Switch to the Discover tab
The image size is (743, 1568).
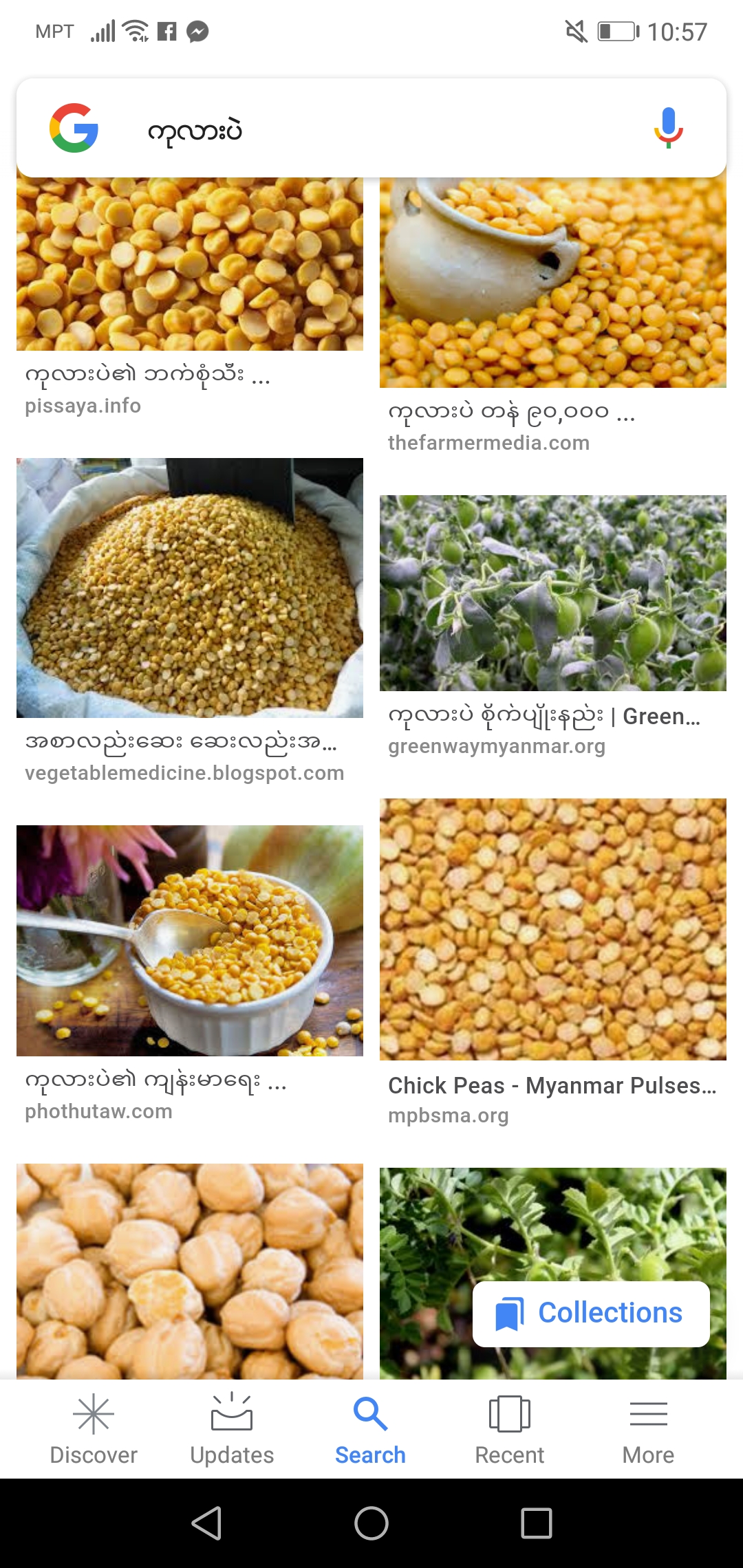[x=94, y=1429]
